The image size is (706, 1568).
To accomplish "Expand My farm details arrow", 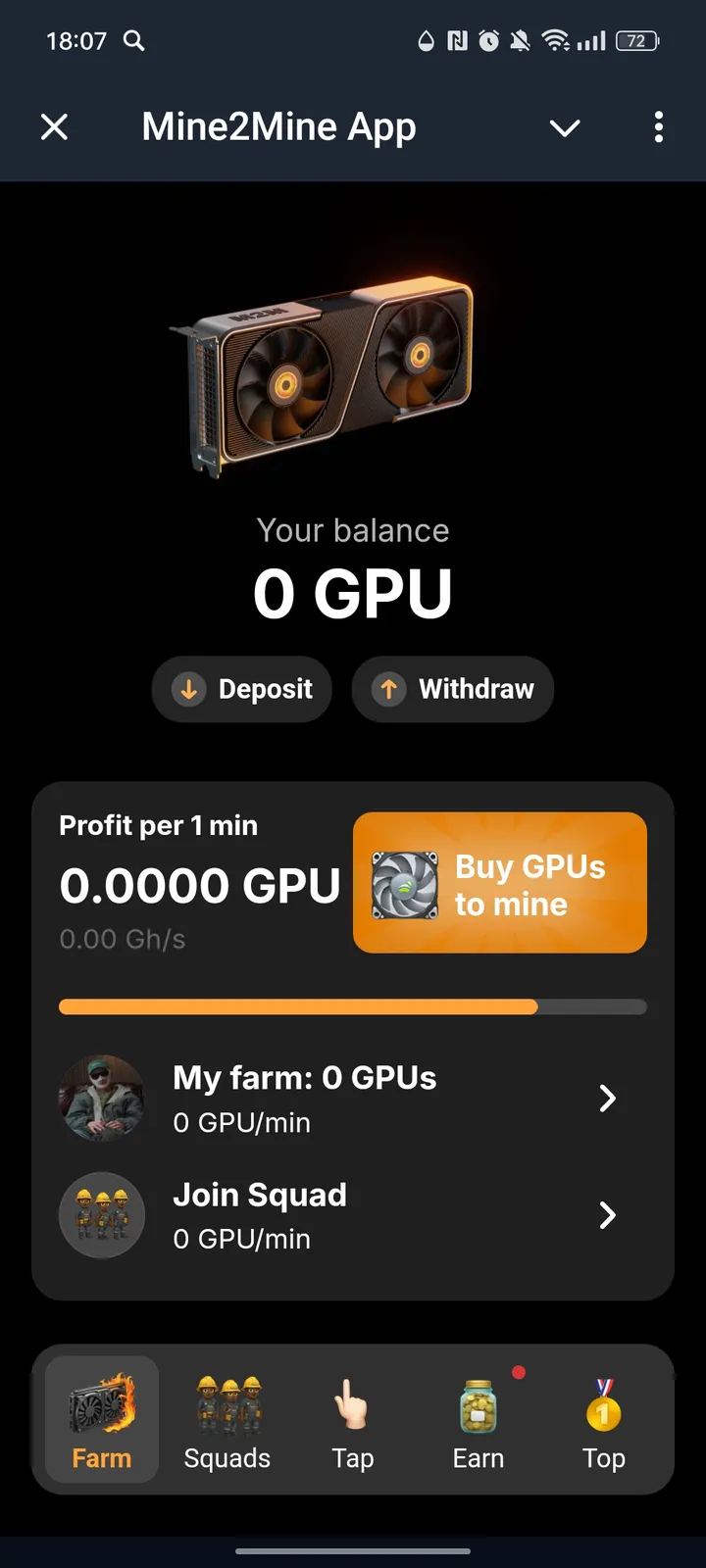I will [607, 1099].
